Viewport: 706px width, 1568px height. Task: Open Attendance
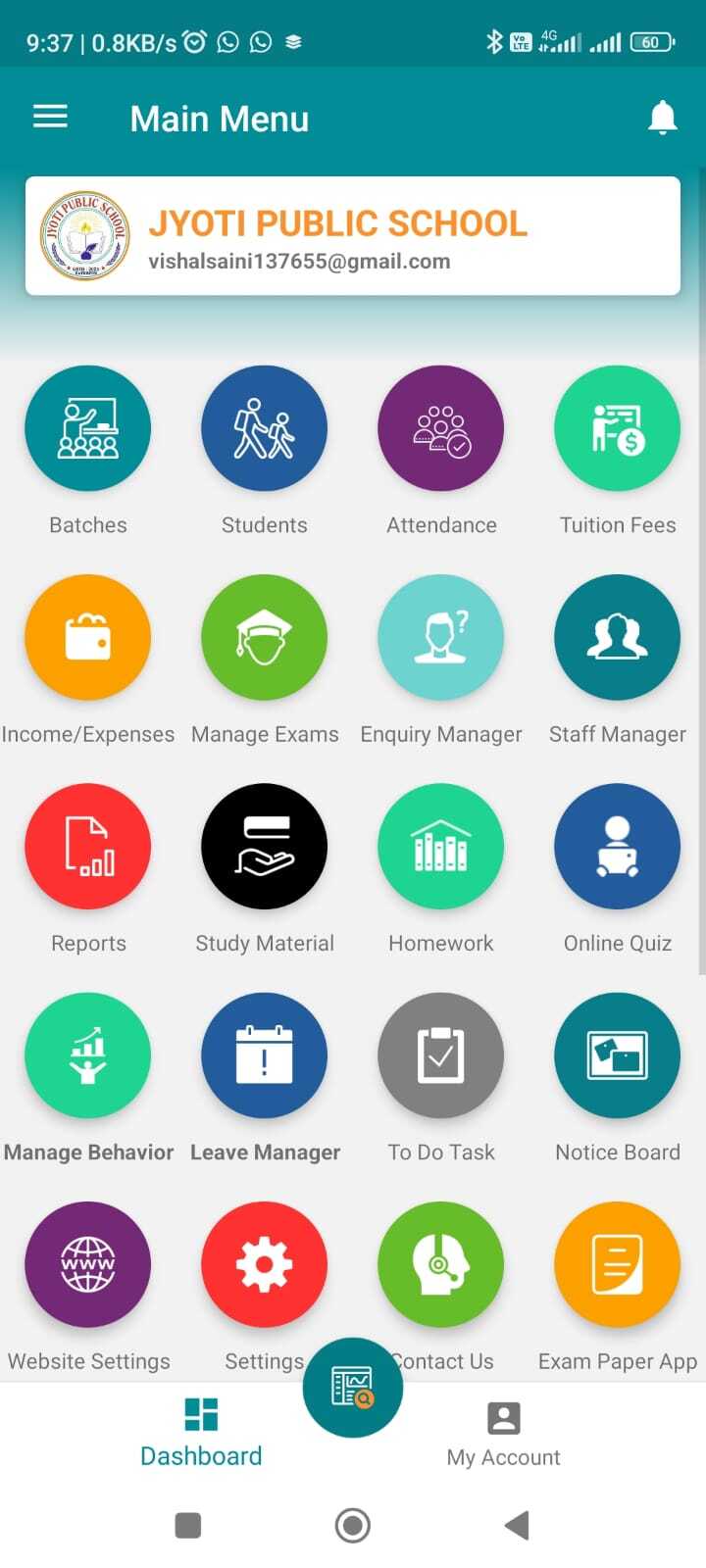(441, 429)
